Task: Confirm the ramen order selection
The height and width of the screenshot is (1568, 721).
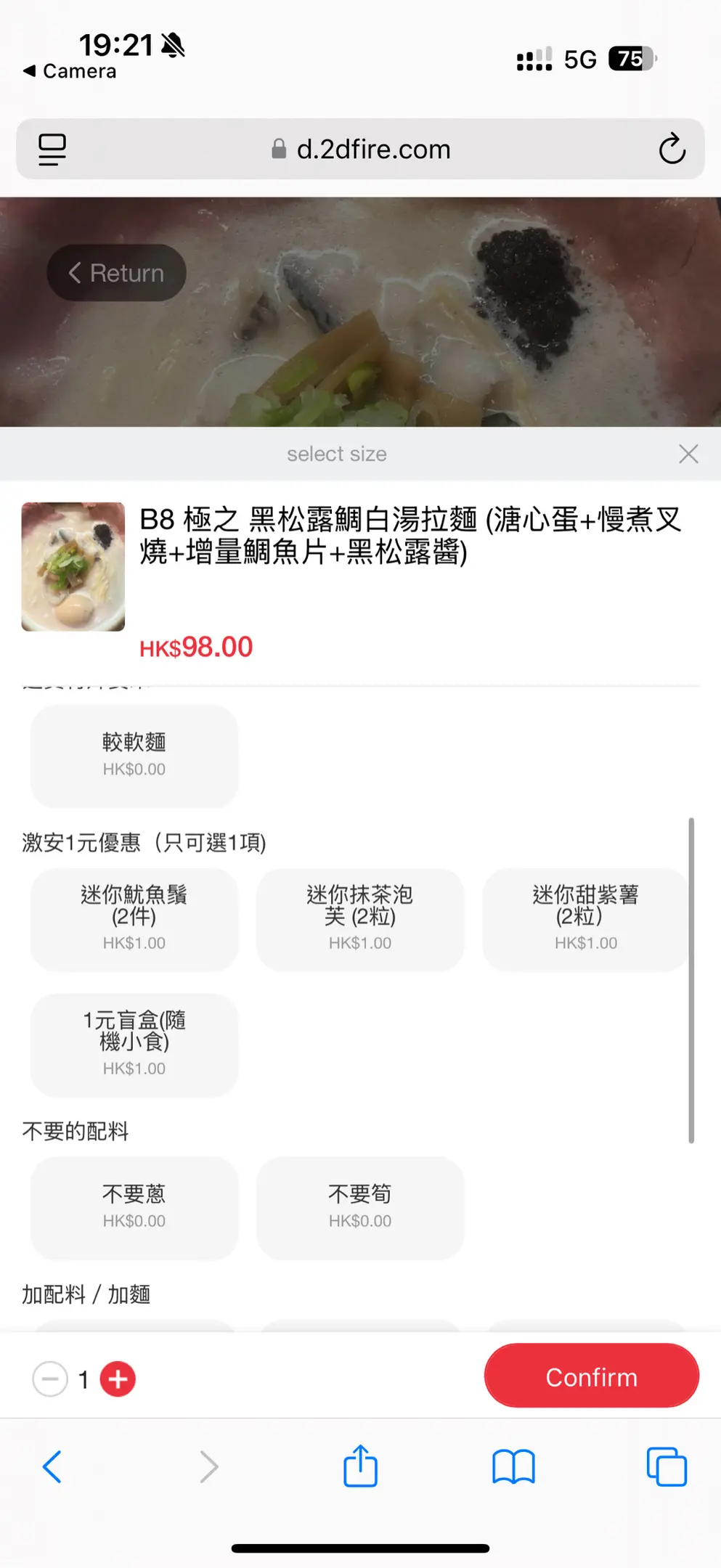Action: (x=591, y=1376)
